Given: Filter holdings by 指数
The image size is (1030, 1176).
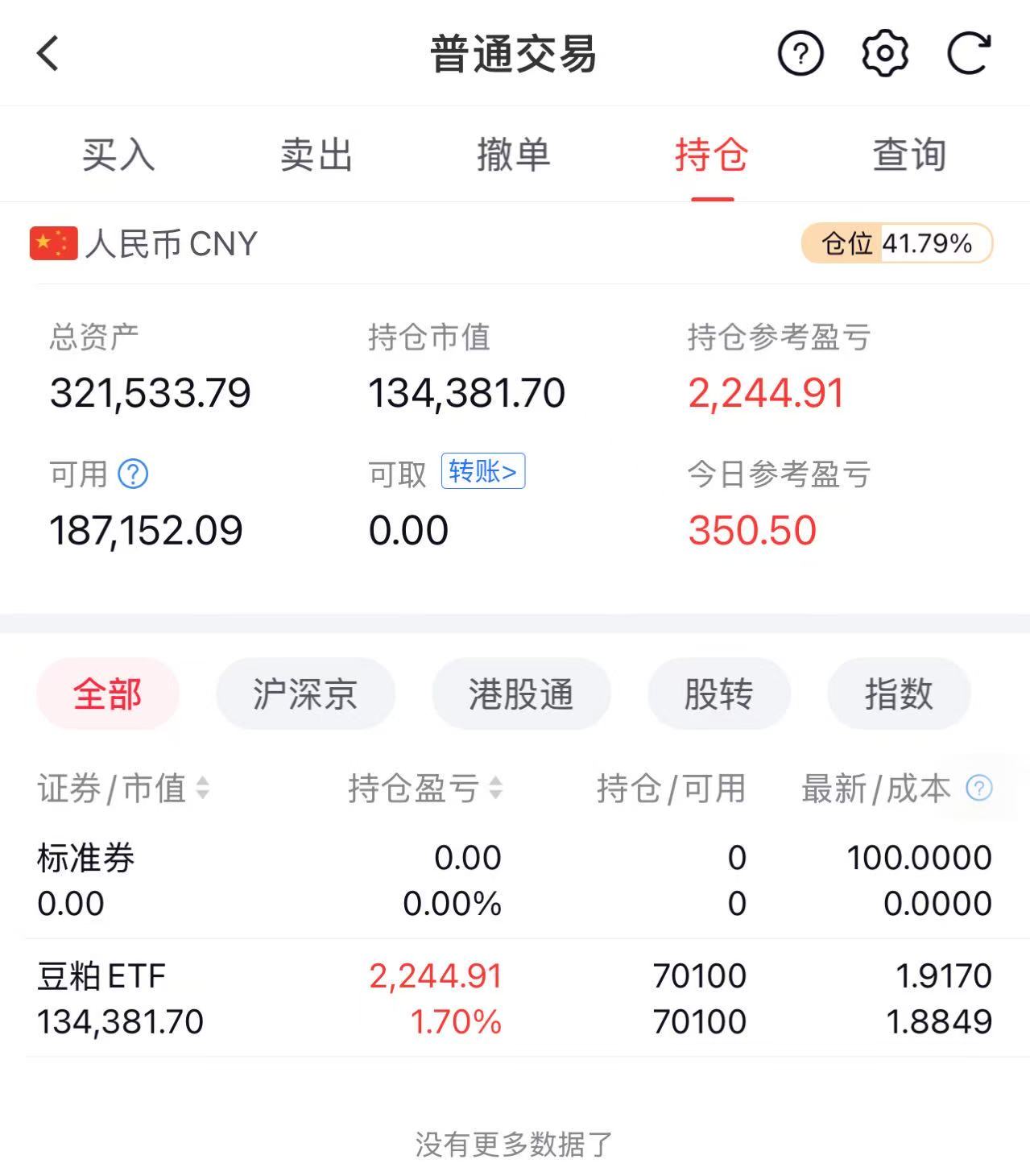Looking at the screenshot, I should click(x=899, y=694).
